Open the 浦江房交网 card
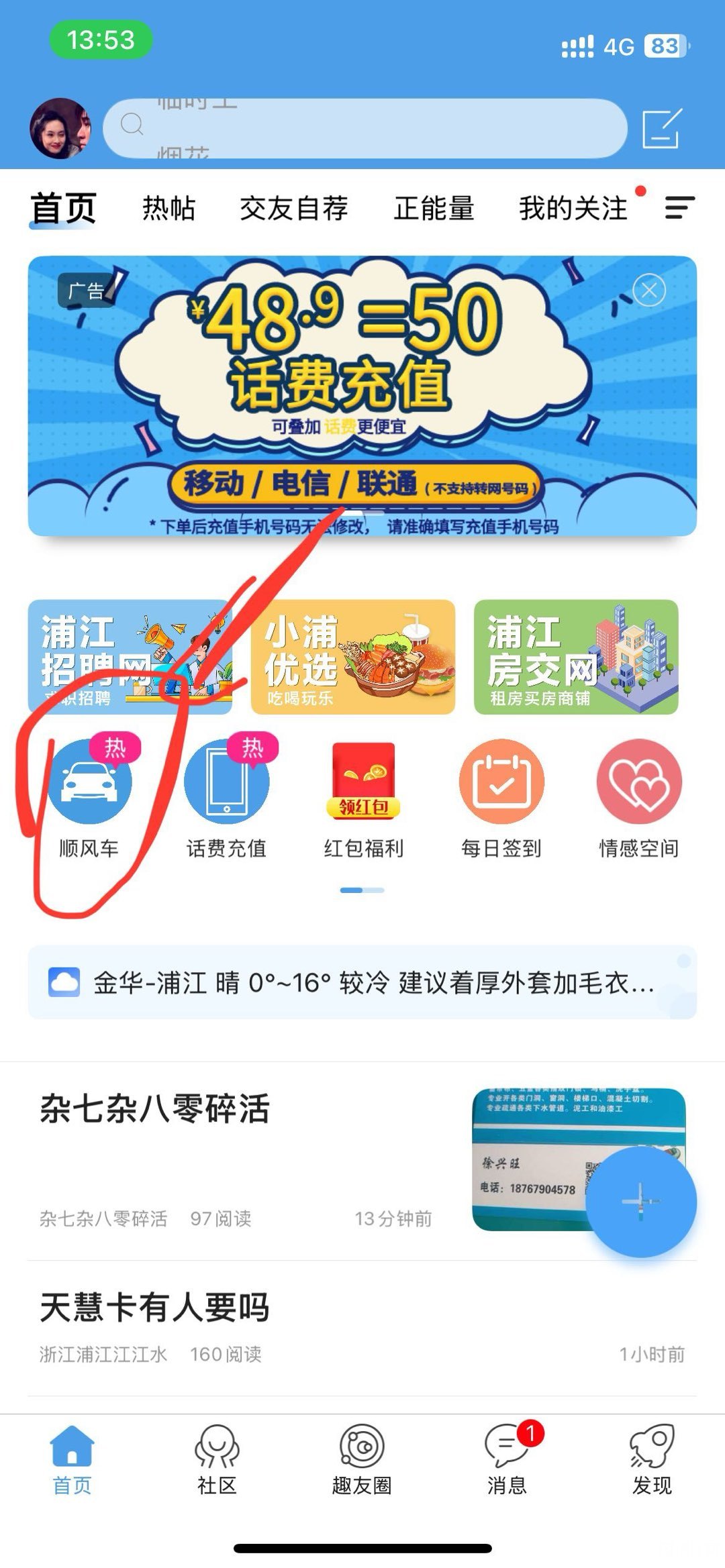The width and height of the screenshot is (725, 1568). click(576, 657)
